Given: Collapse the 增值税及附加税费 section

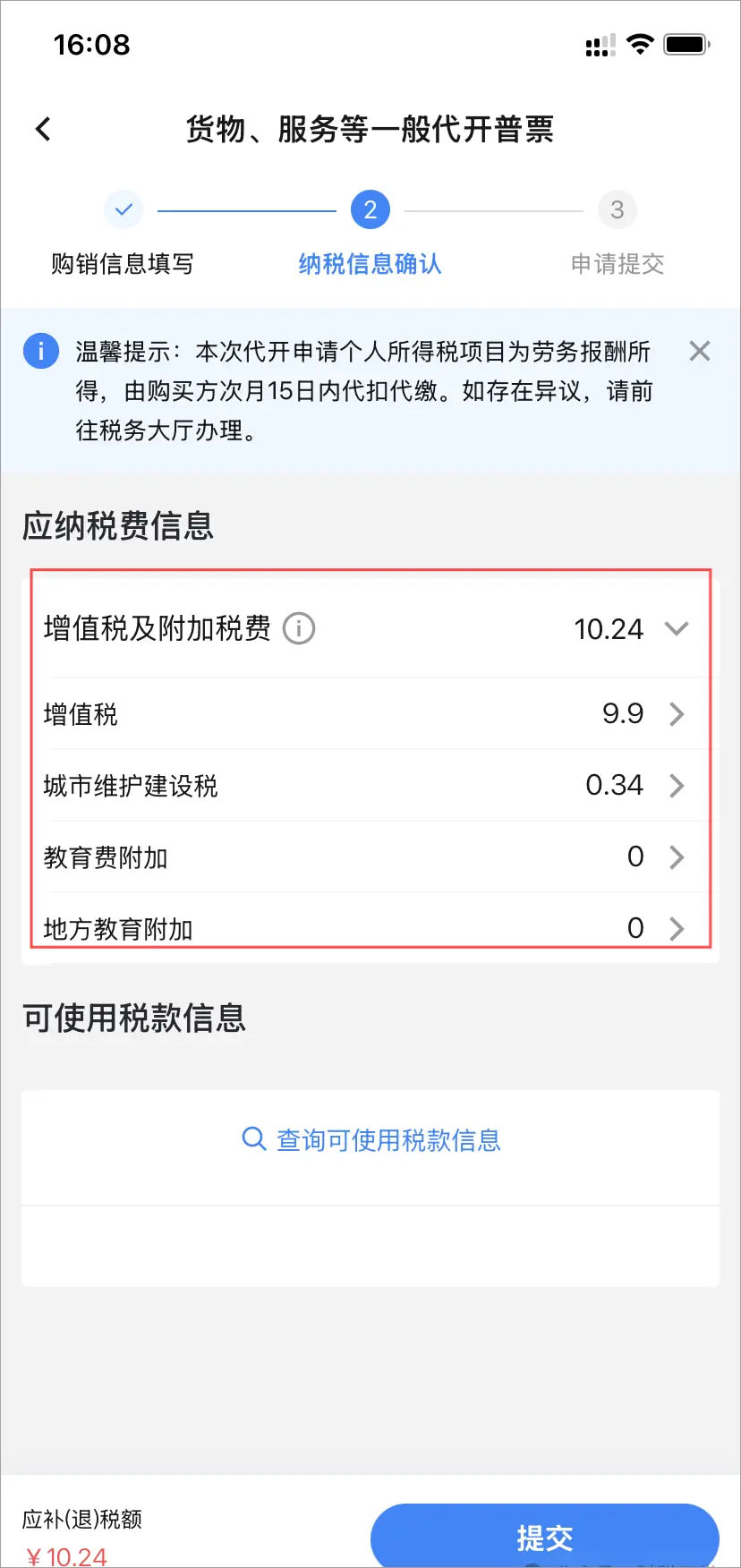Looking at the screenshot, I should [x=677, y=628].
